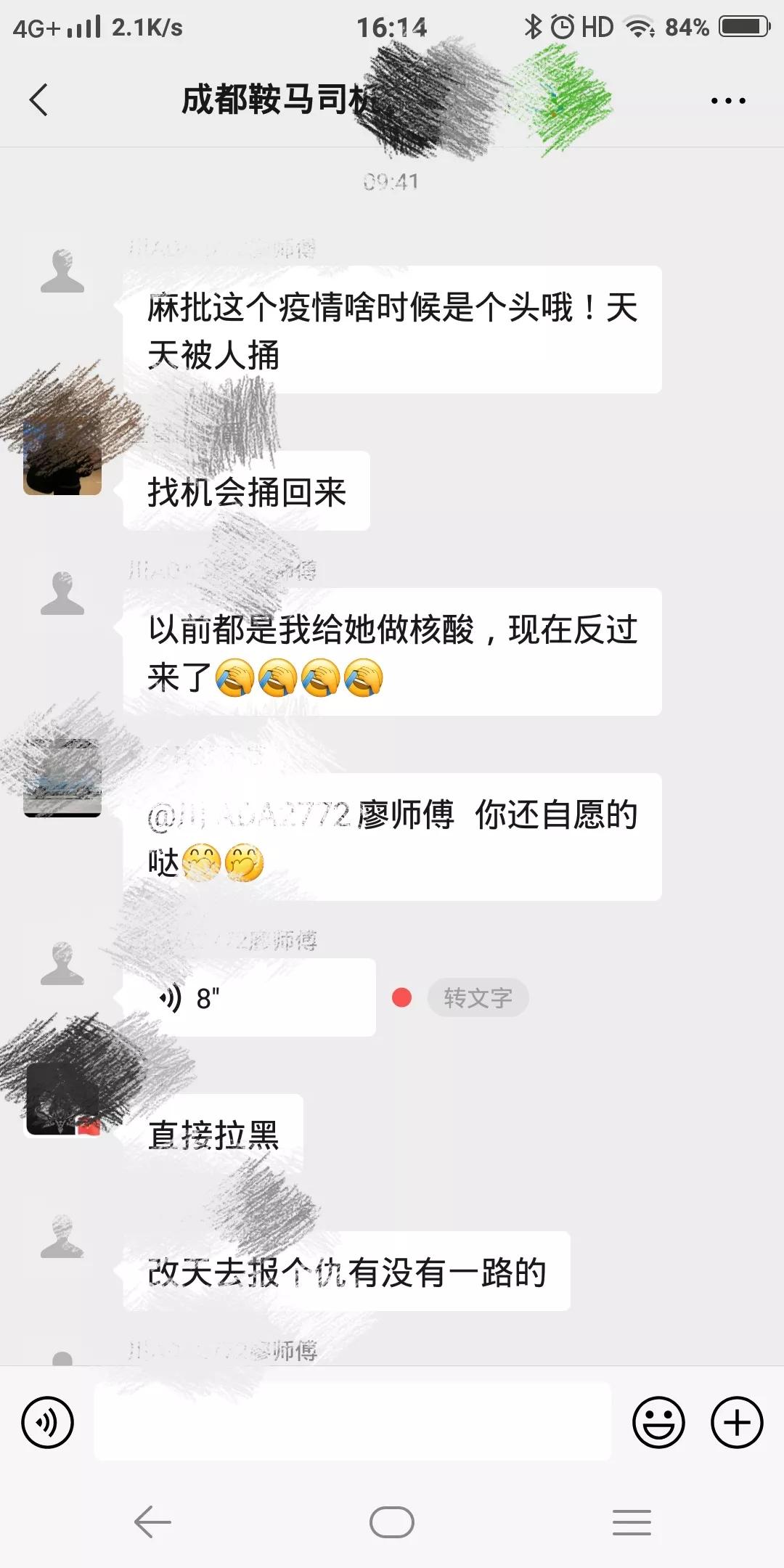This screenshot has height=1568, width=784.
Task: Open chat details via the "..." icon
Action: pyautogui.click(x=729, y=99)
